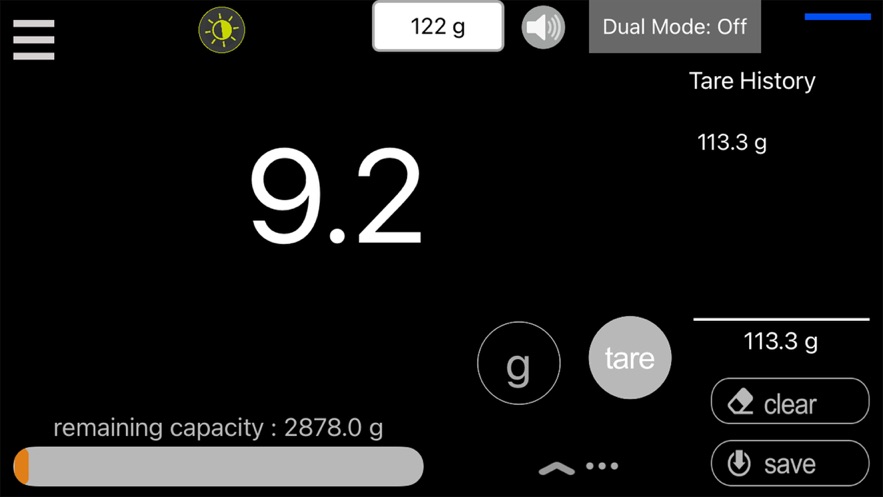This screenshot has width=883, height=497.
Task: Select the 113.3 g tare history entry
Action: pos(732,142)
